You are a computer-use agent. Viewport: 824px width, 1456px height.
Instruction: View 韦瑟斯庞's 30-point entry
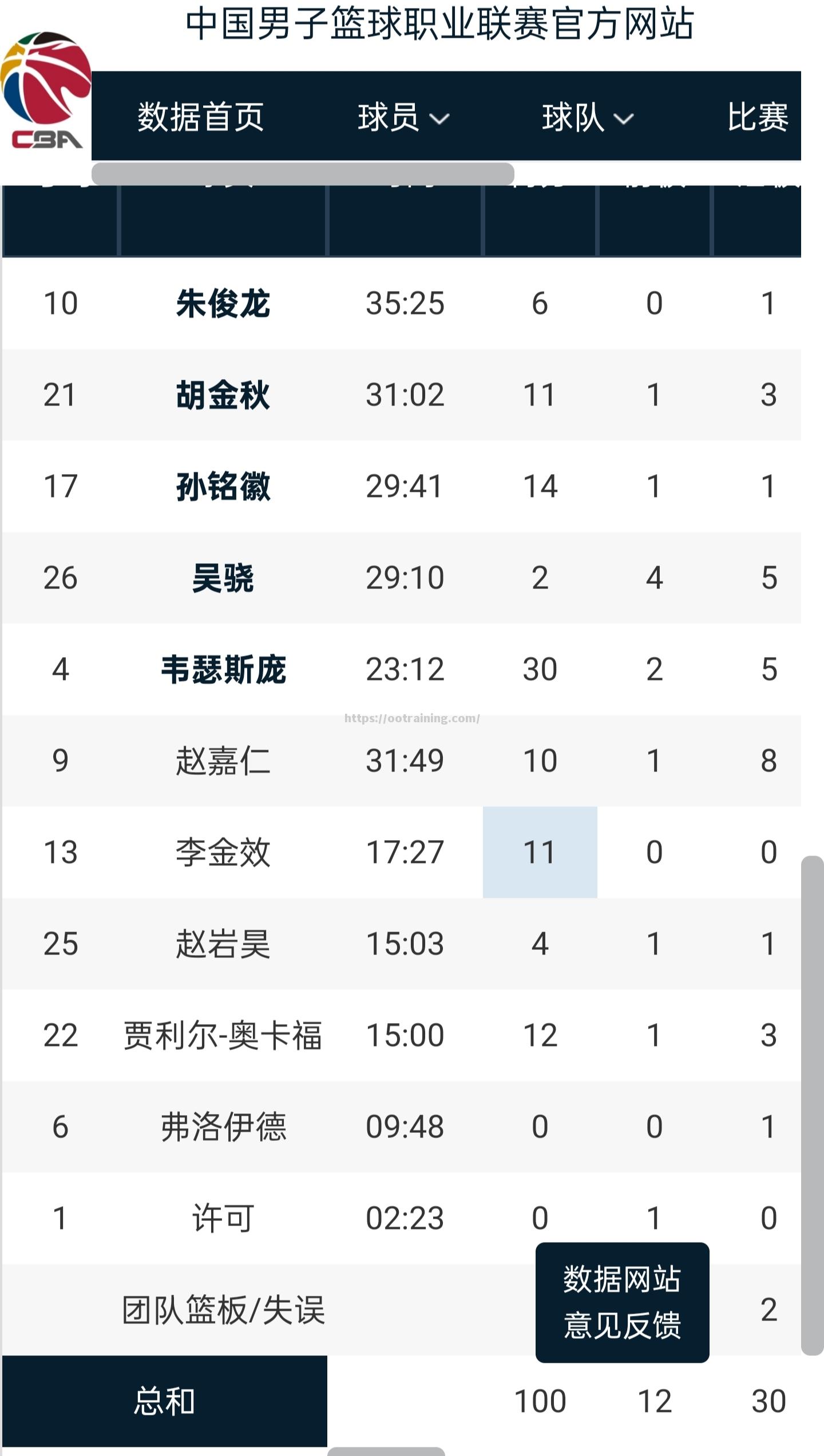point(540,668)
